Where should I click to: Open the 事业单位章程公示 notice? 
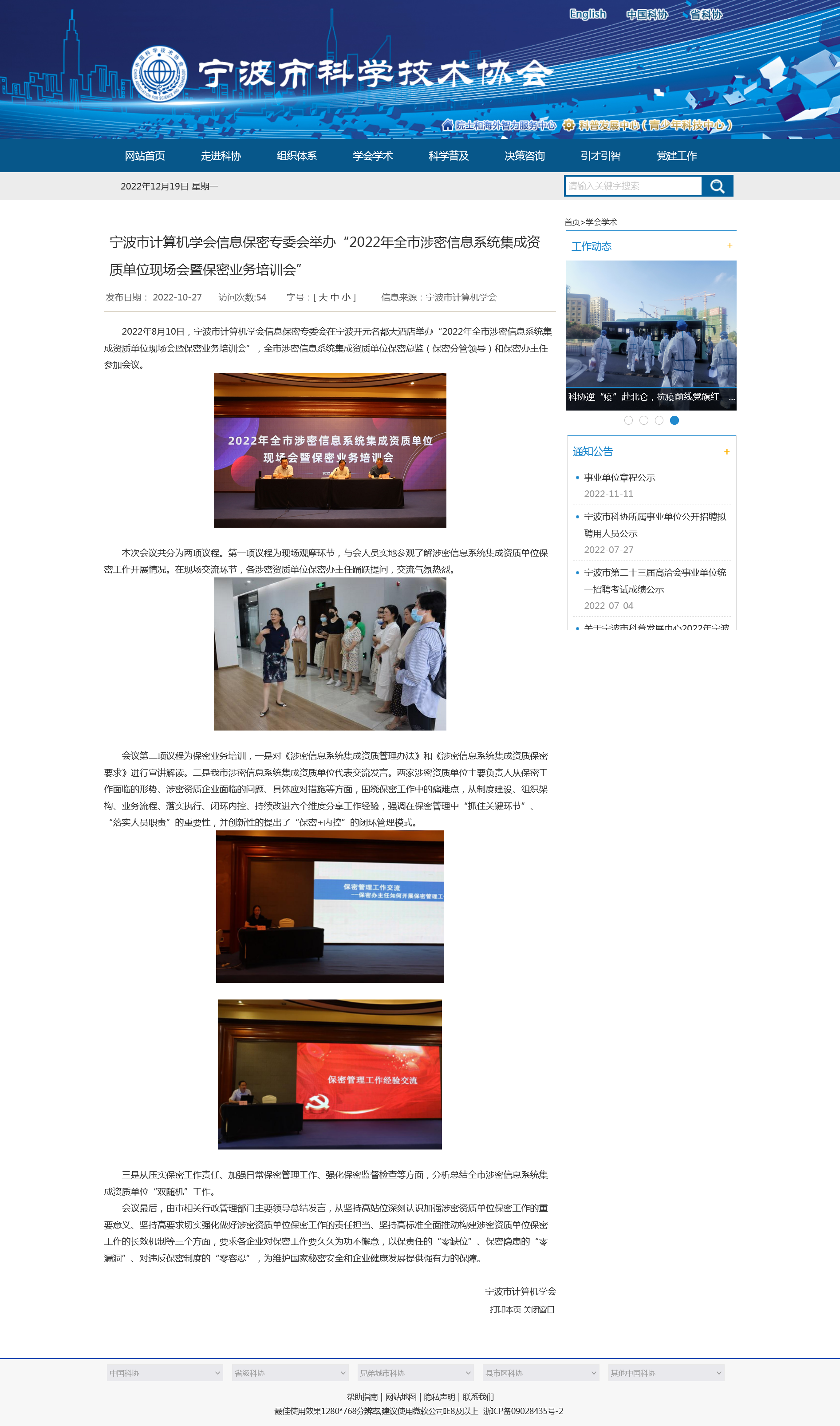[x=619, y=478]
